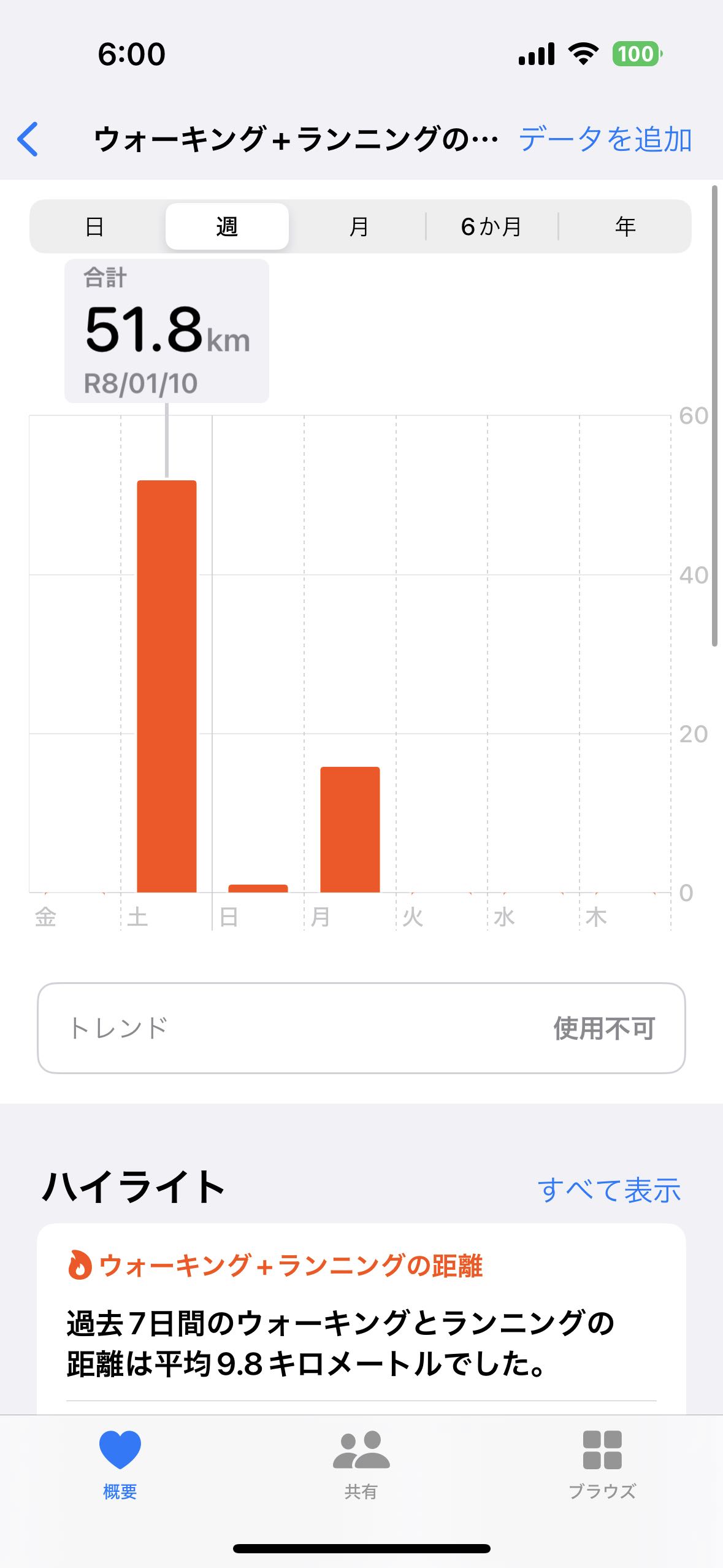
Task: Switch to the 年 (year) view
Action: 625,227
